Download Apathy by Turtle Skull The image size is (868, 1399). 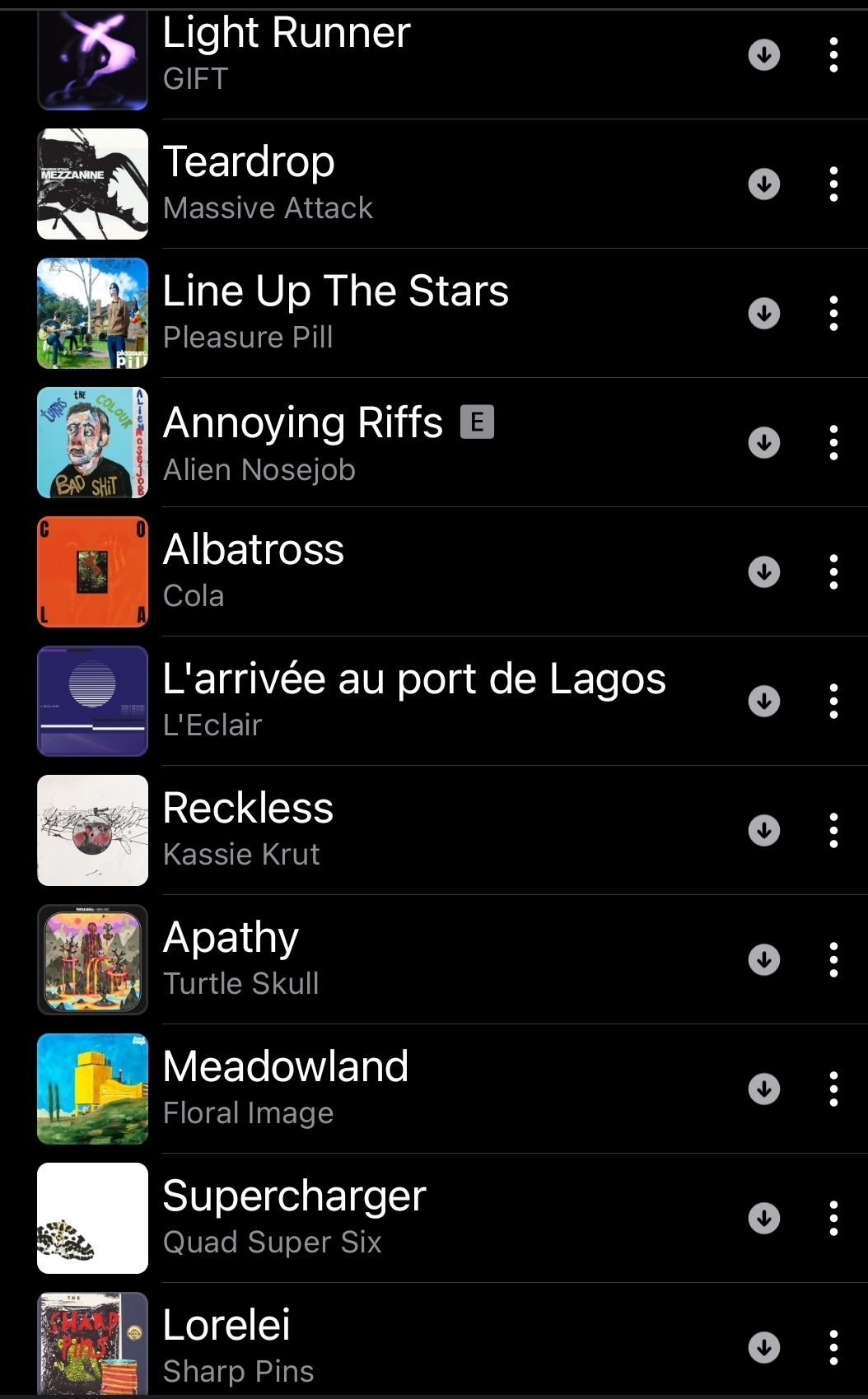pos(763,959)
